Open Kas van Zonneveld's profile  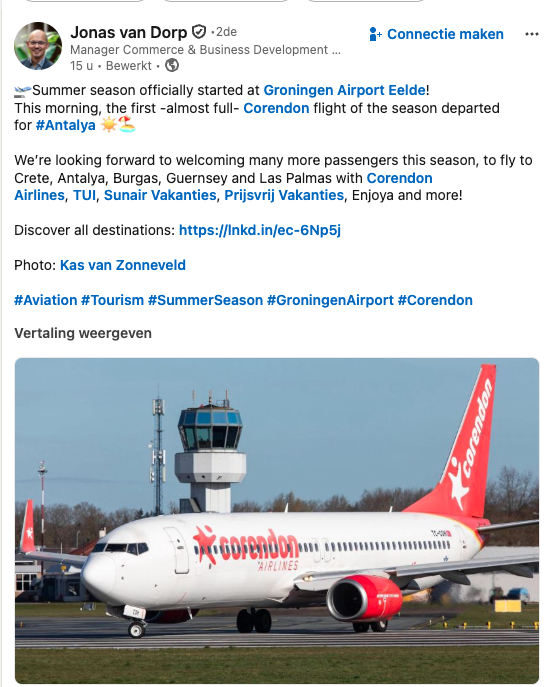[x=123, y=266]
